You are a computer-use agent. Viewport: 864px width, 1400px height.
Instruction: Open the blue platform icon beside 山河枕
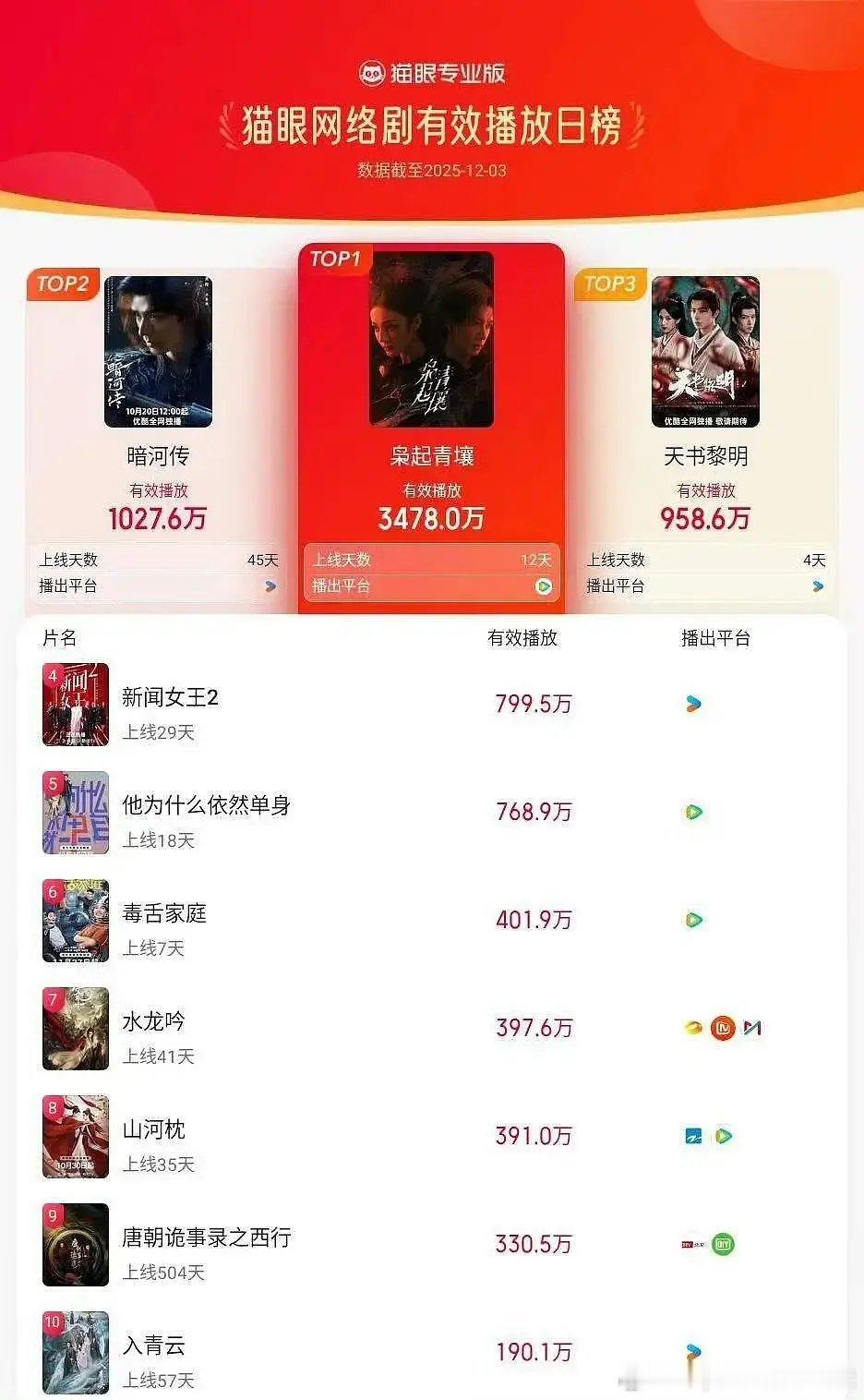tap(693, 1136)
